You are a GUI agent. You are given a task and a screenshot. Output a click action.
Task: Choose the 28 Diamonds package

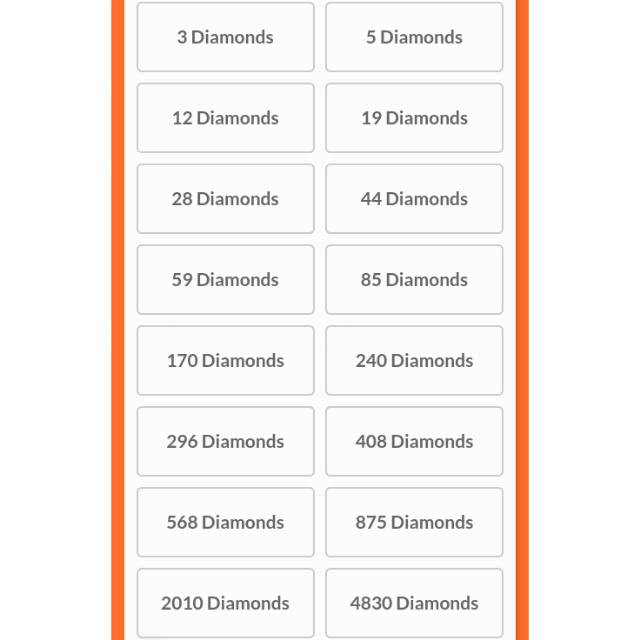pyautogui.click(x=225, y=199)
